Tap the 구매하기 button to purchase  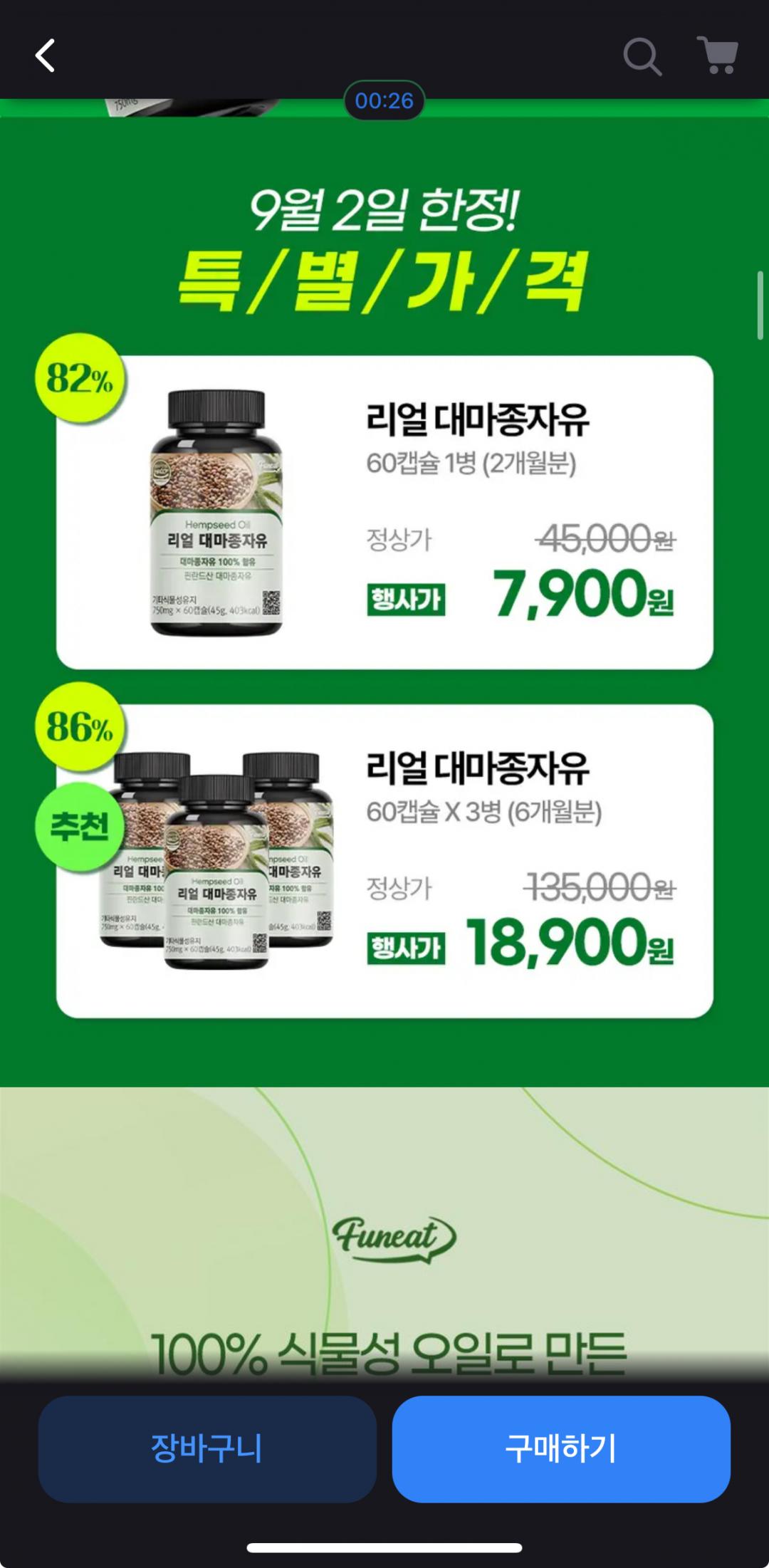pyautogui.click(x=561, y=1448)
